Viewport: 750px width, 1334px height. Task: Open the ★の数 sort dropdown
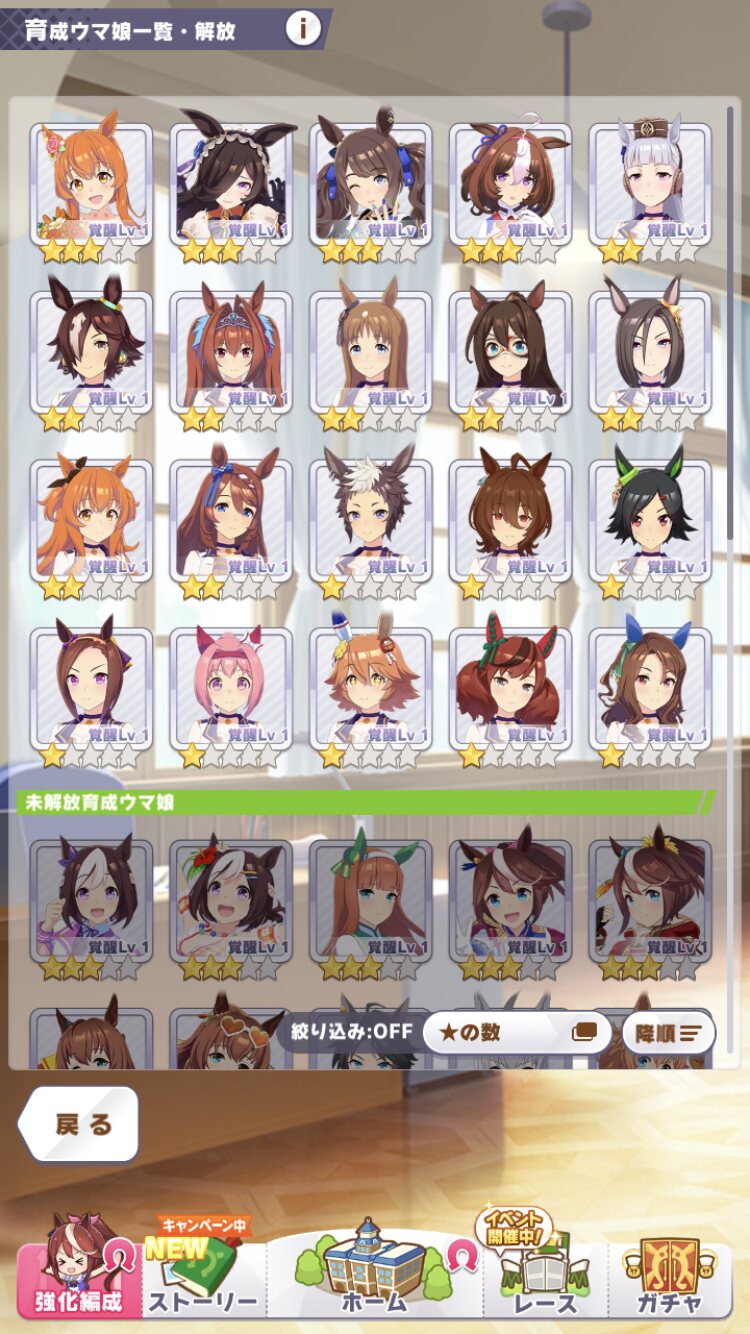click(x=516, y=1032)
